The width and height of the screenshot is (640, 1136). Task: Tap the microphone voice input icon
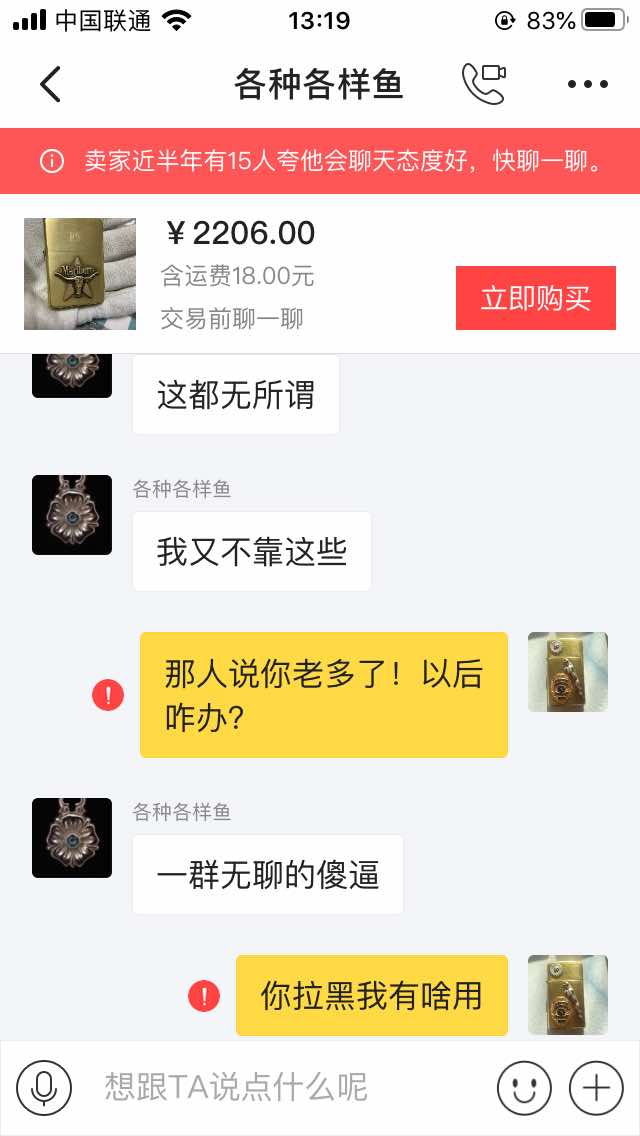coord(44,1086)
